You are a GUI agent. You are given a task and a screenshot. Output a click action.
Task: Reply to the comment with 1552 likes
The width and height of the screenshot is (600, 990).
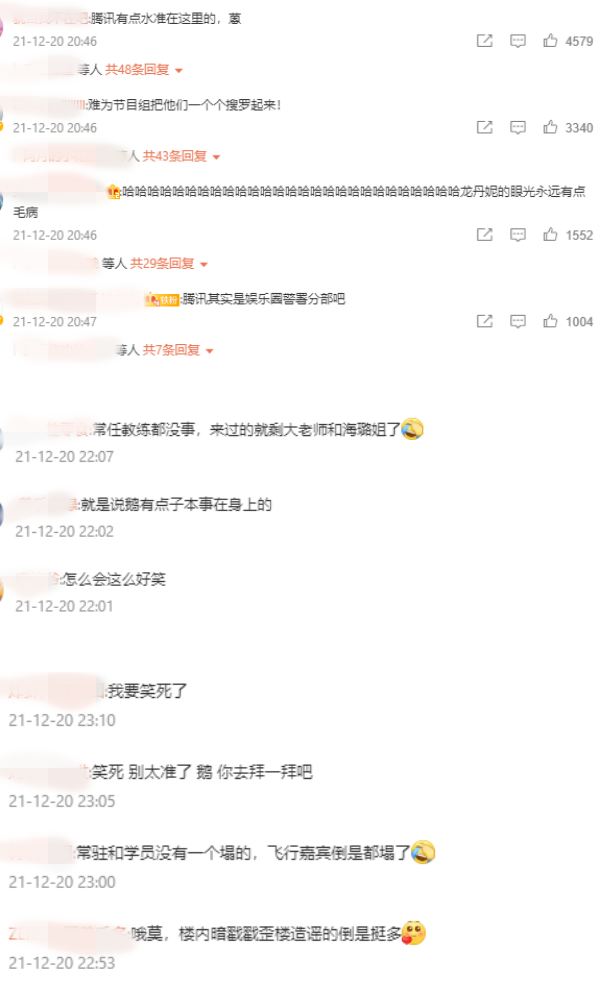click(x=517, y=235)
